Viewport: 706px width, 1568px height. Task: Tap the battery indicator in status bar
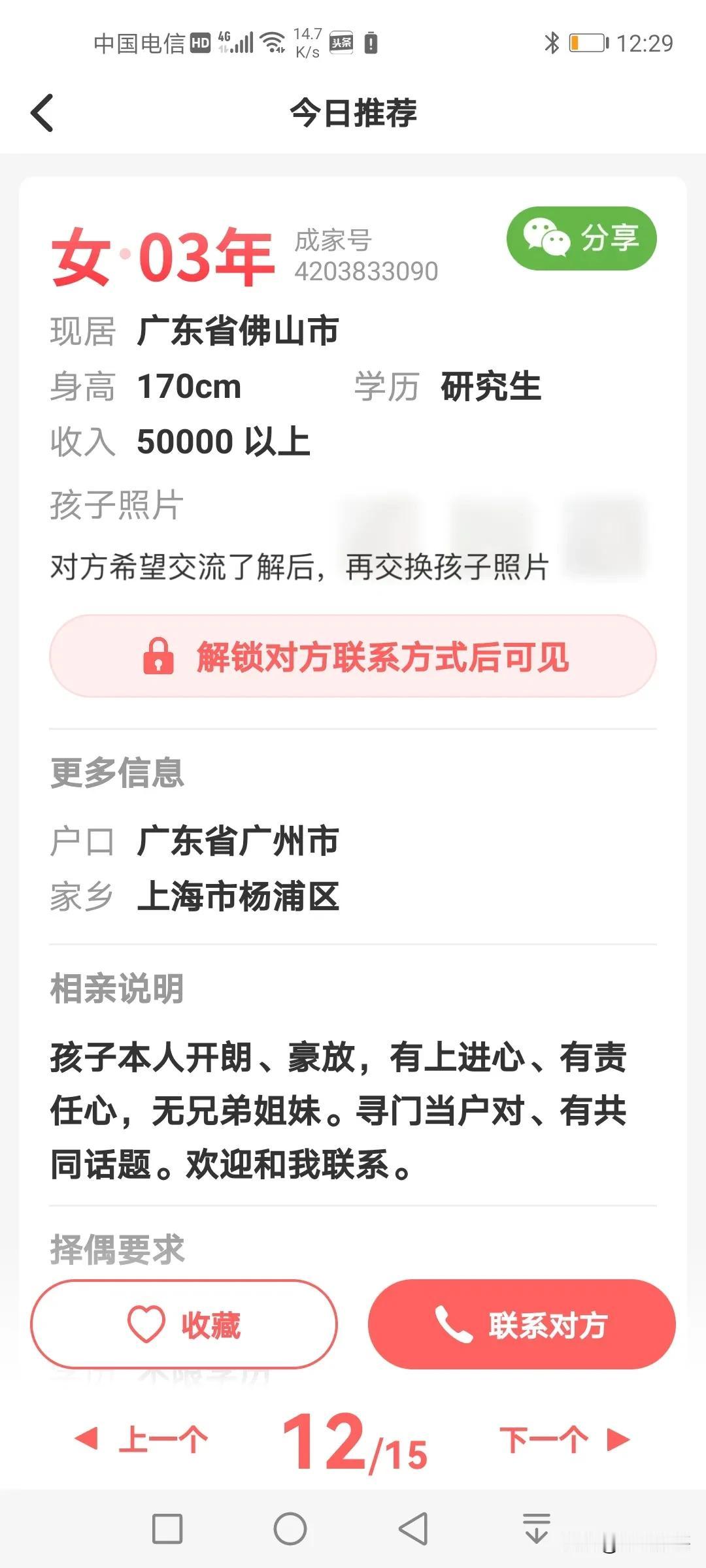[x=587, y=41]
